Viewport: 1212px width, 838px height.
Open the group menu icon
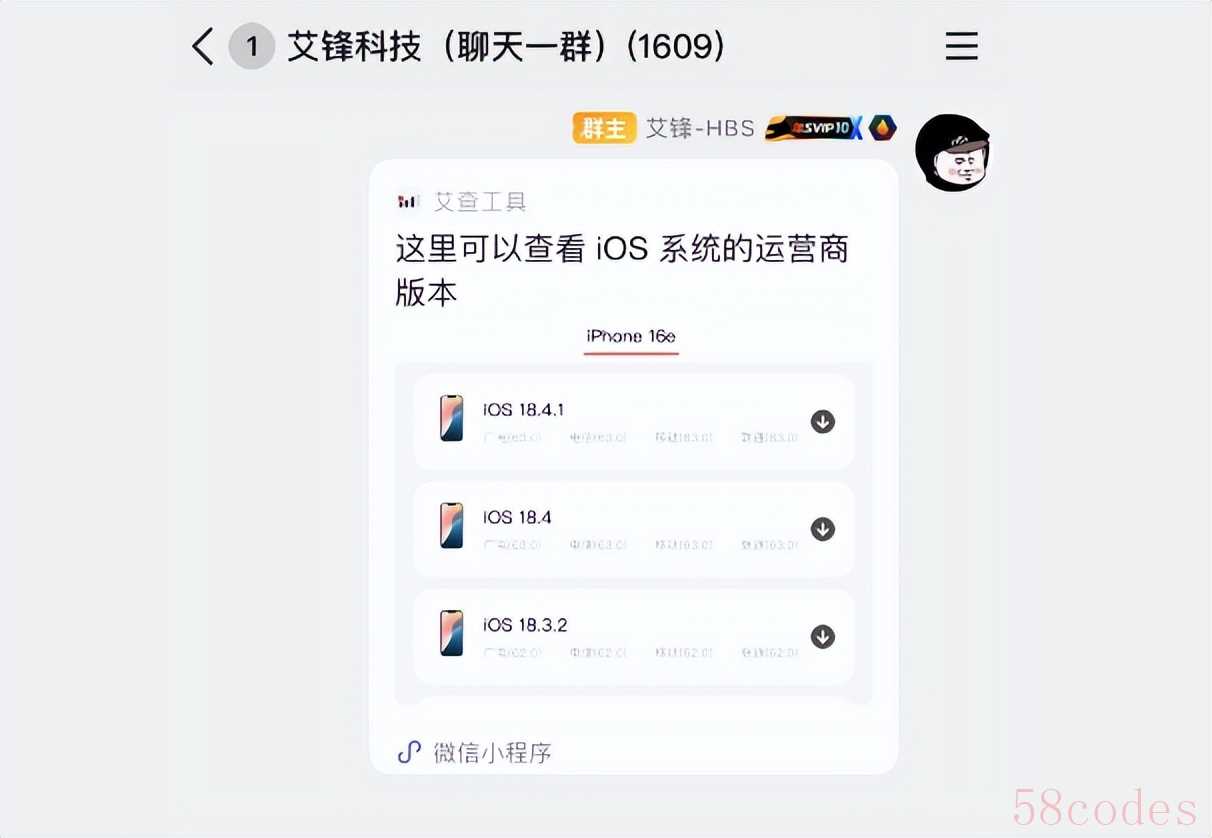coord(961,47)
